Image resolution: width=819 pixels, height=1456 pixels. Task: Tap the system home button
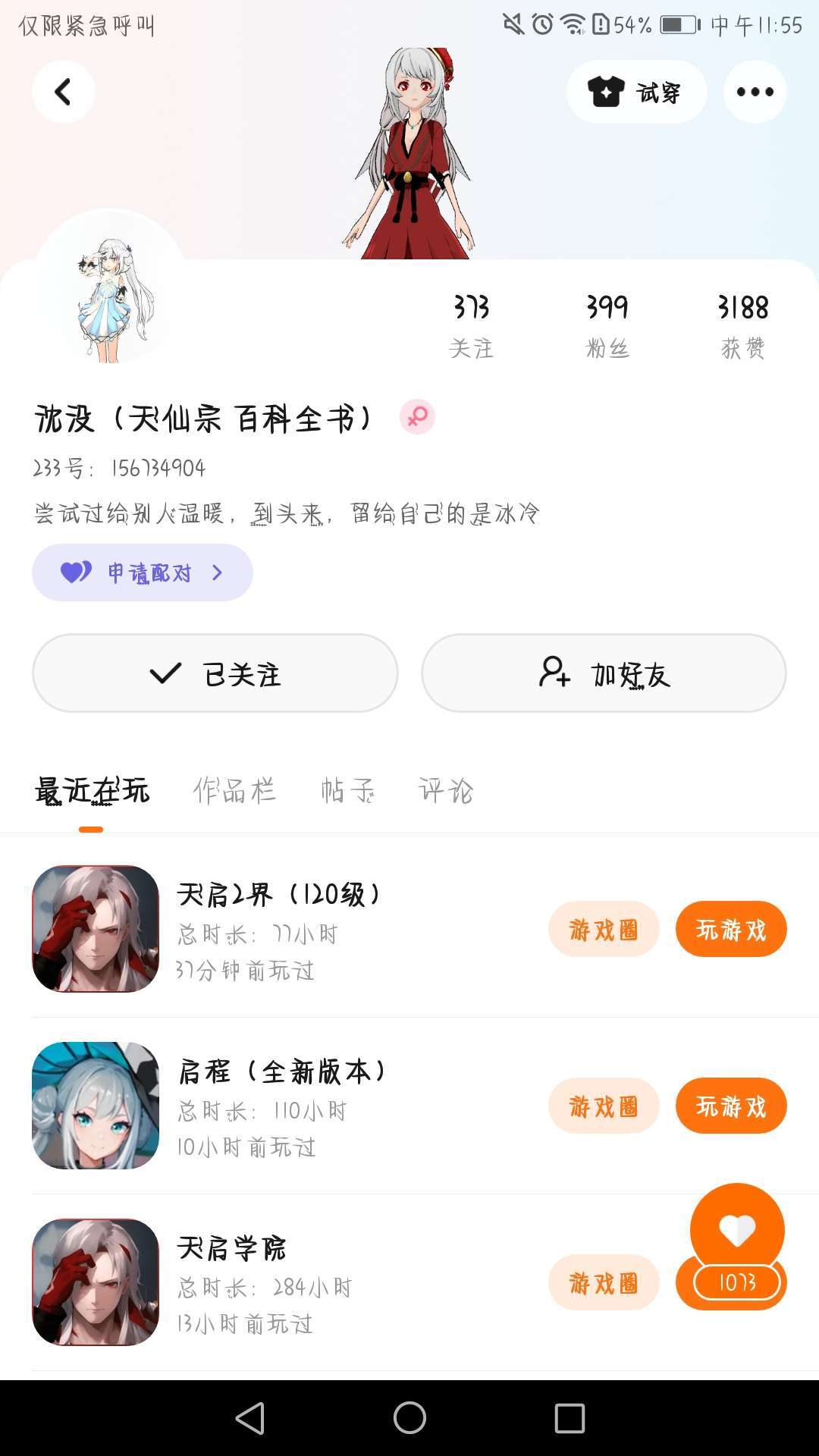409,1417
